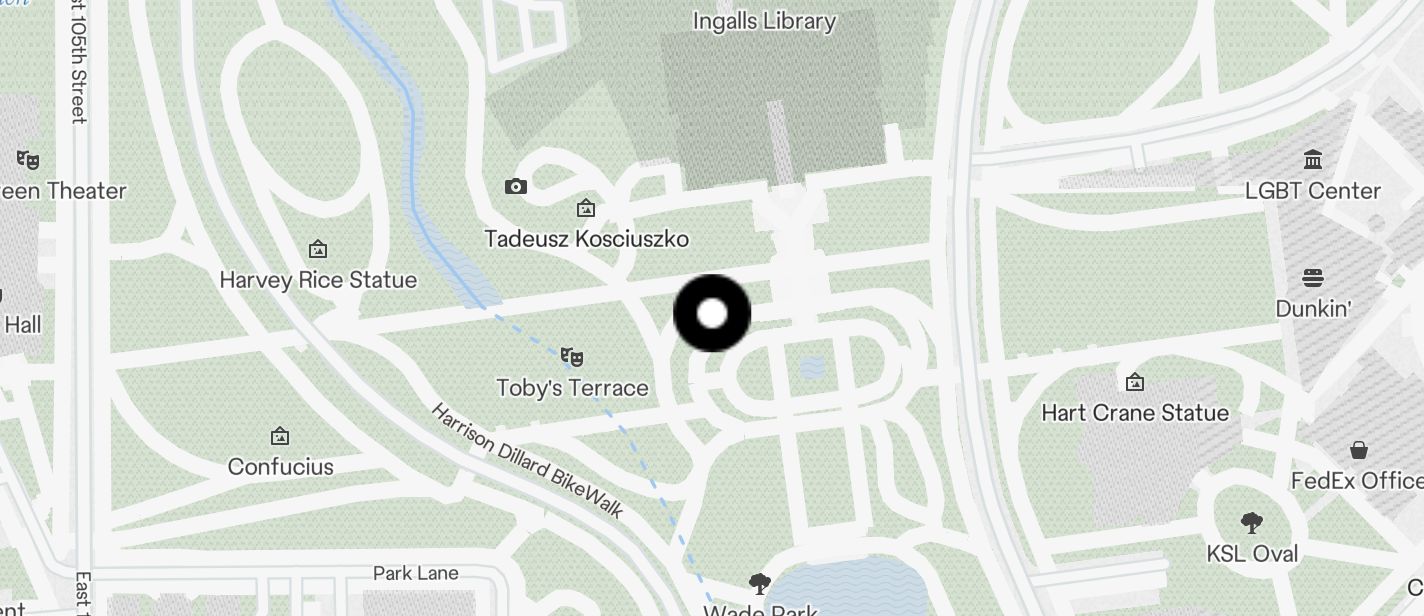Open the Dunkin' place marker

point(1313,278)
